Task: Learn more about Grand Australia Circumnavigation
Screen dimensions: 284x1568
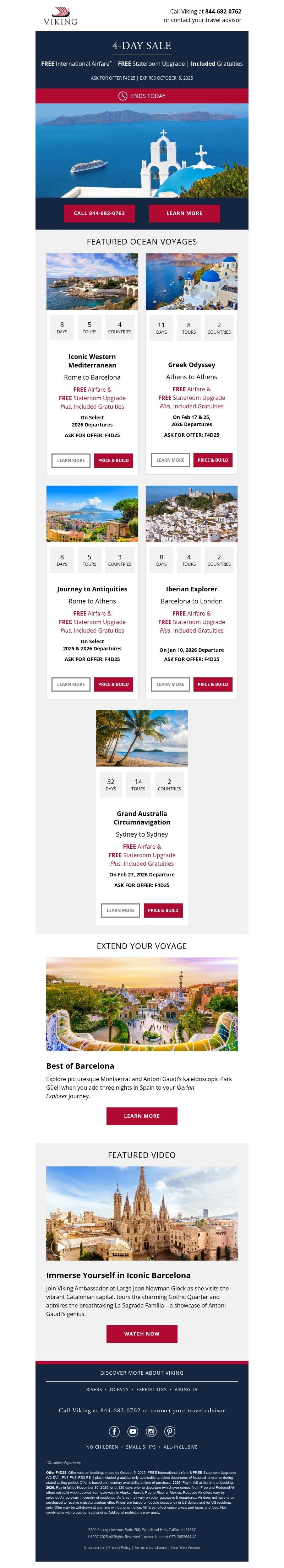Action: [120, 910]
